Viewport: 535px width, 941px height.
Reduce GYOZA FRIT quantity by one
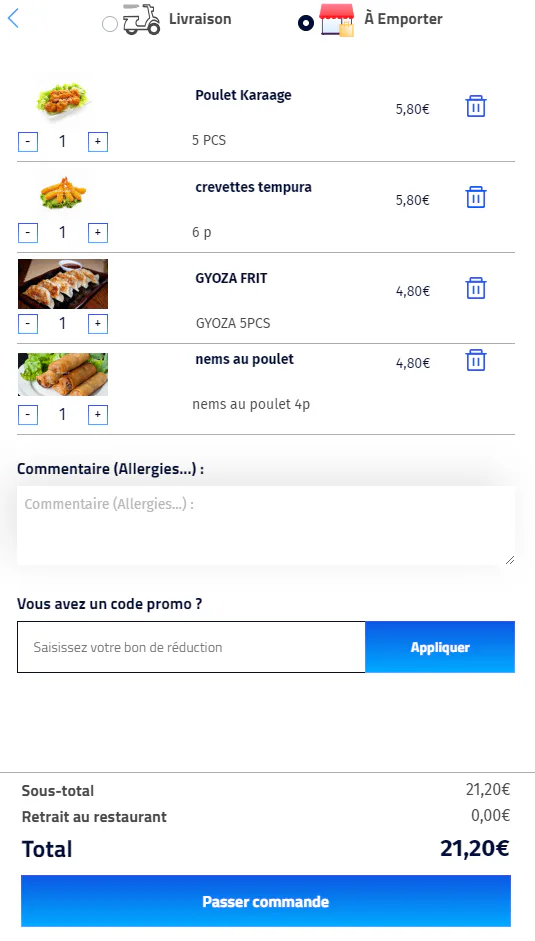(28, 324)
